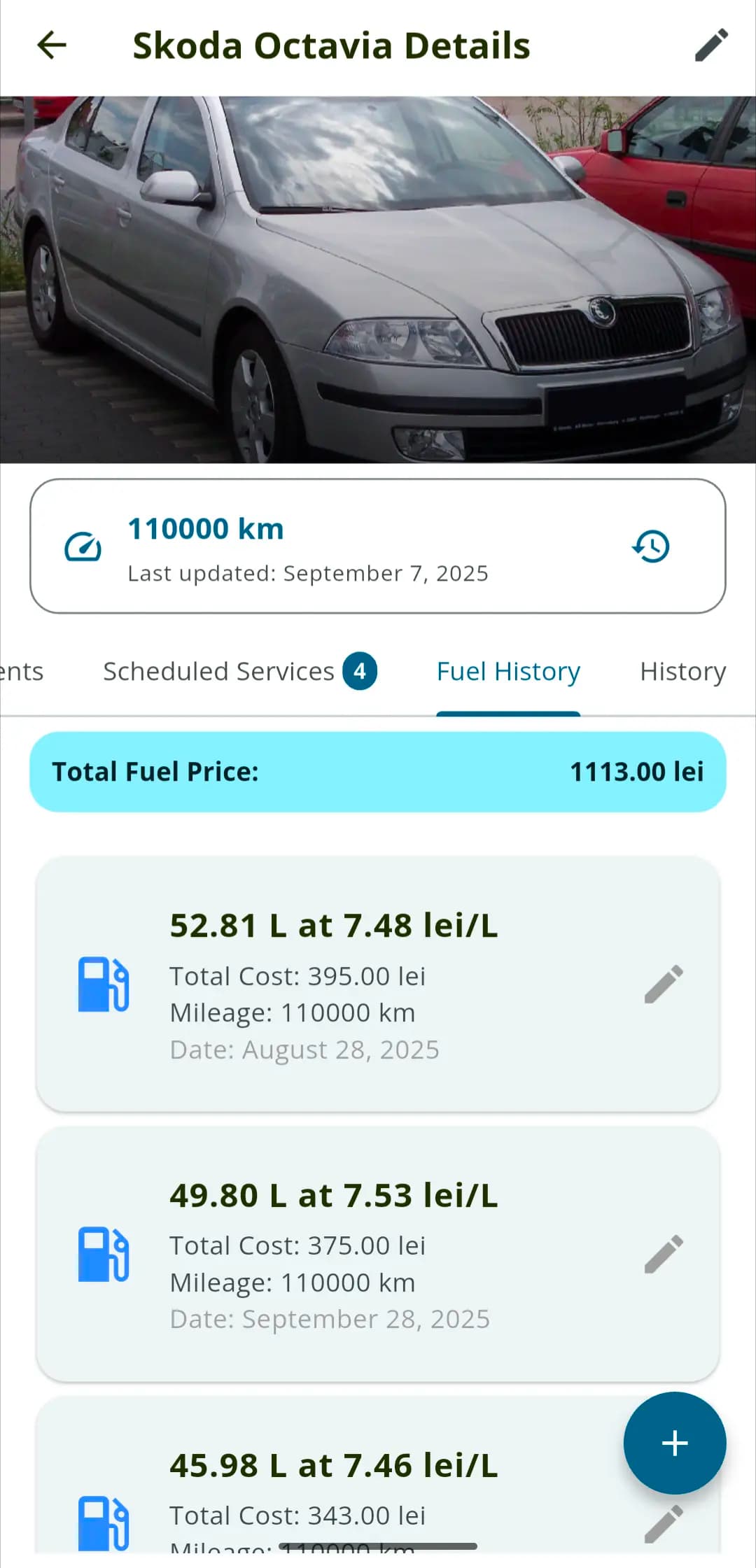Go back from Skoda Octavia Details
The width and height of the screenshot is (756, 1568).
tap(51, 45)
